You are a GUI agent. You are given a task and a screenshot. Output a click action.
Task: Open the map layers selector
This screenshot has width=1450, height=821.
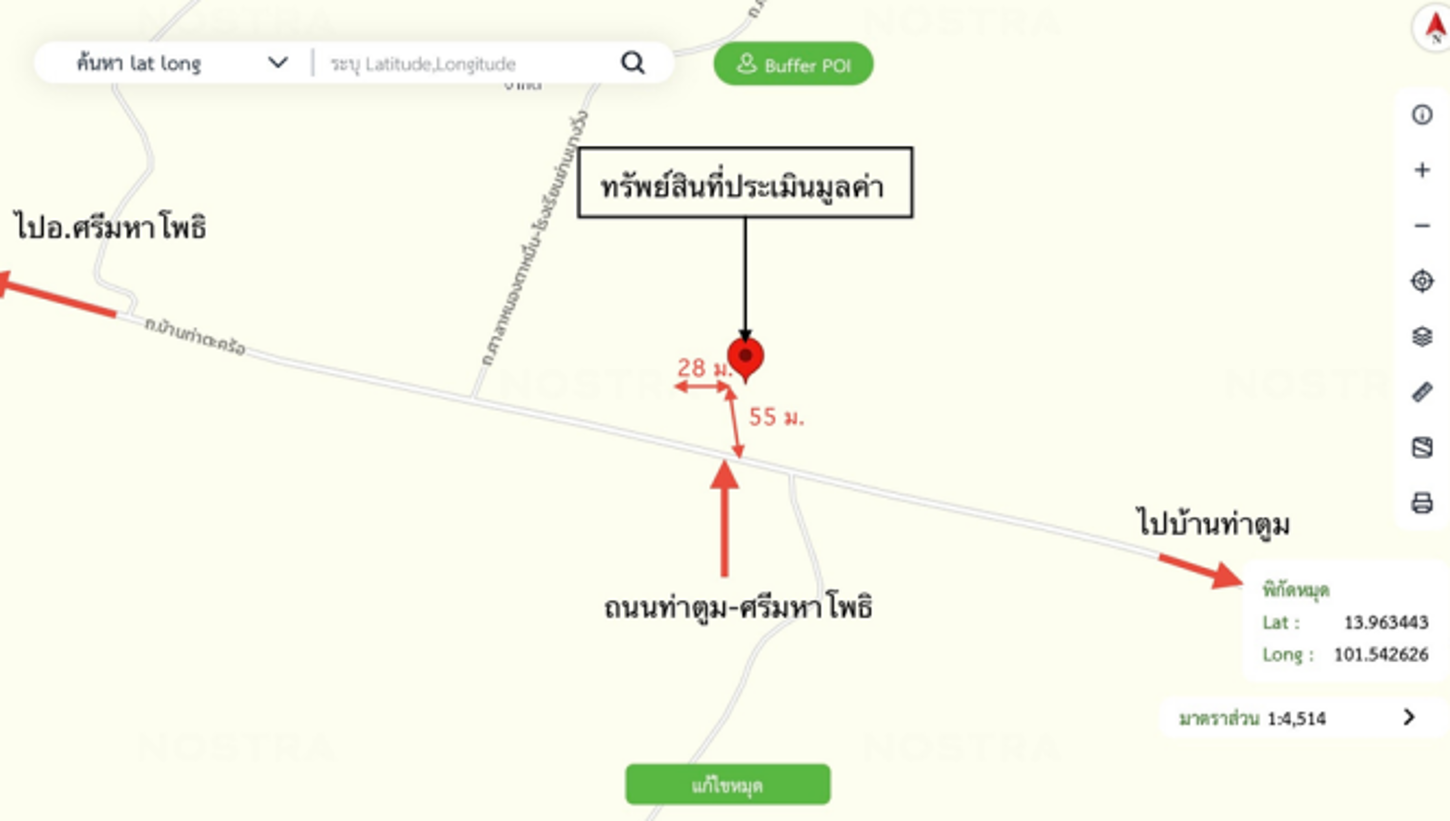1421,336
